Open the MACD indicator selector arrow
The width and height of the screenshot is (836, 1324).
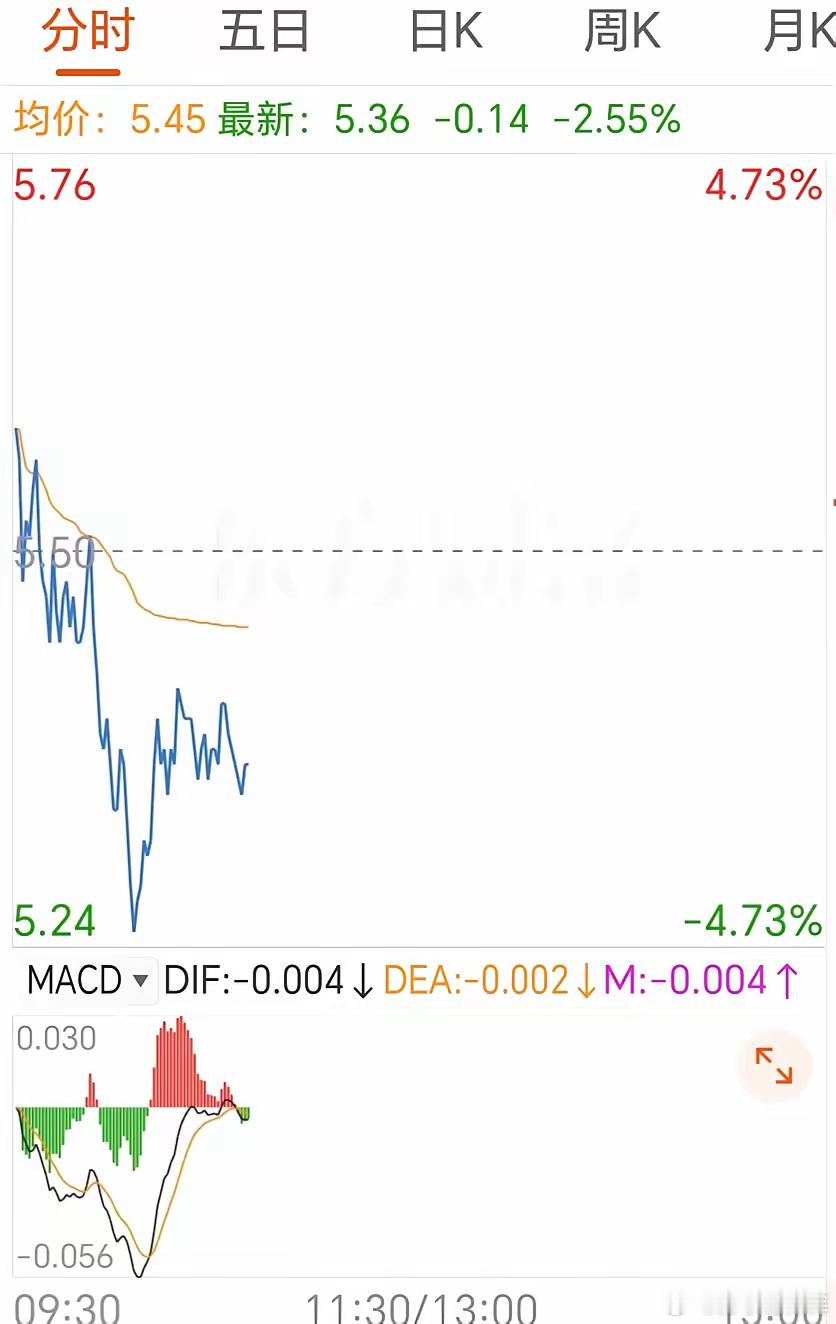point(141,980)
